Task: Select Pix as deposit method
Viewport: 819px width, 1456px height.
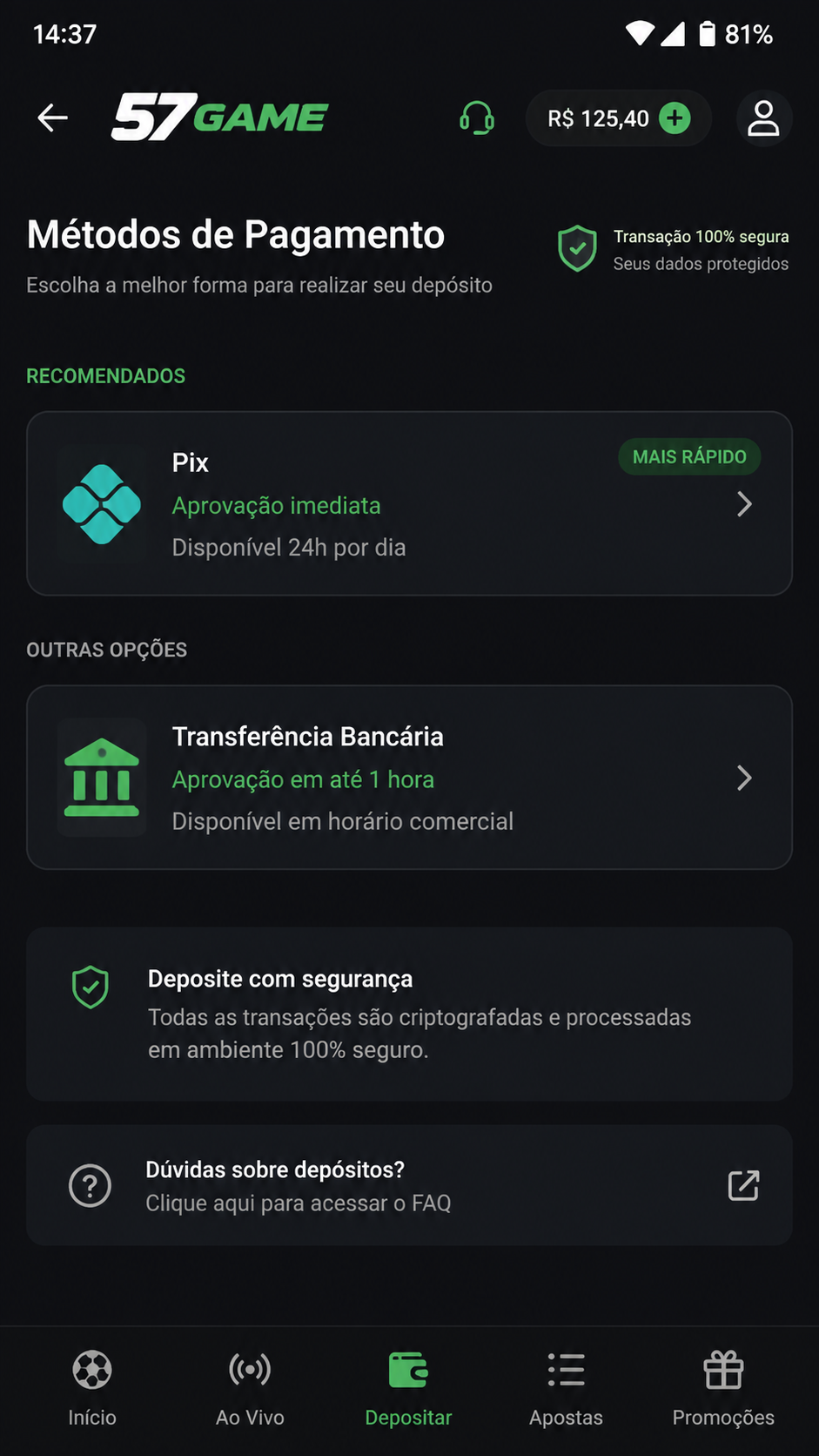Action: 409,503
